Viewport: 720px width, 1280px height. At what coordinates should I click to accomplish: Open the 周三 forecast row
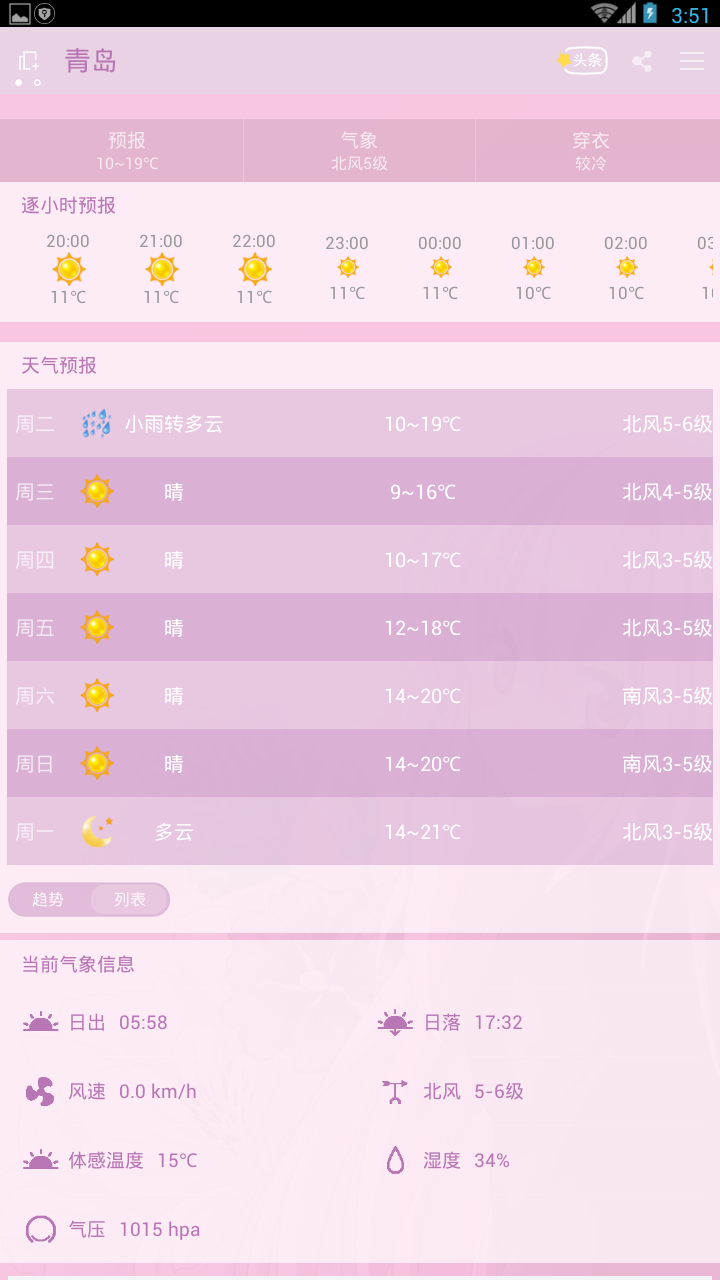pyautogui.click(x=360, y=492)
